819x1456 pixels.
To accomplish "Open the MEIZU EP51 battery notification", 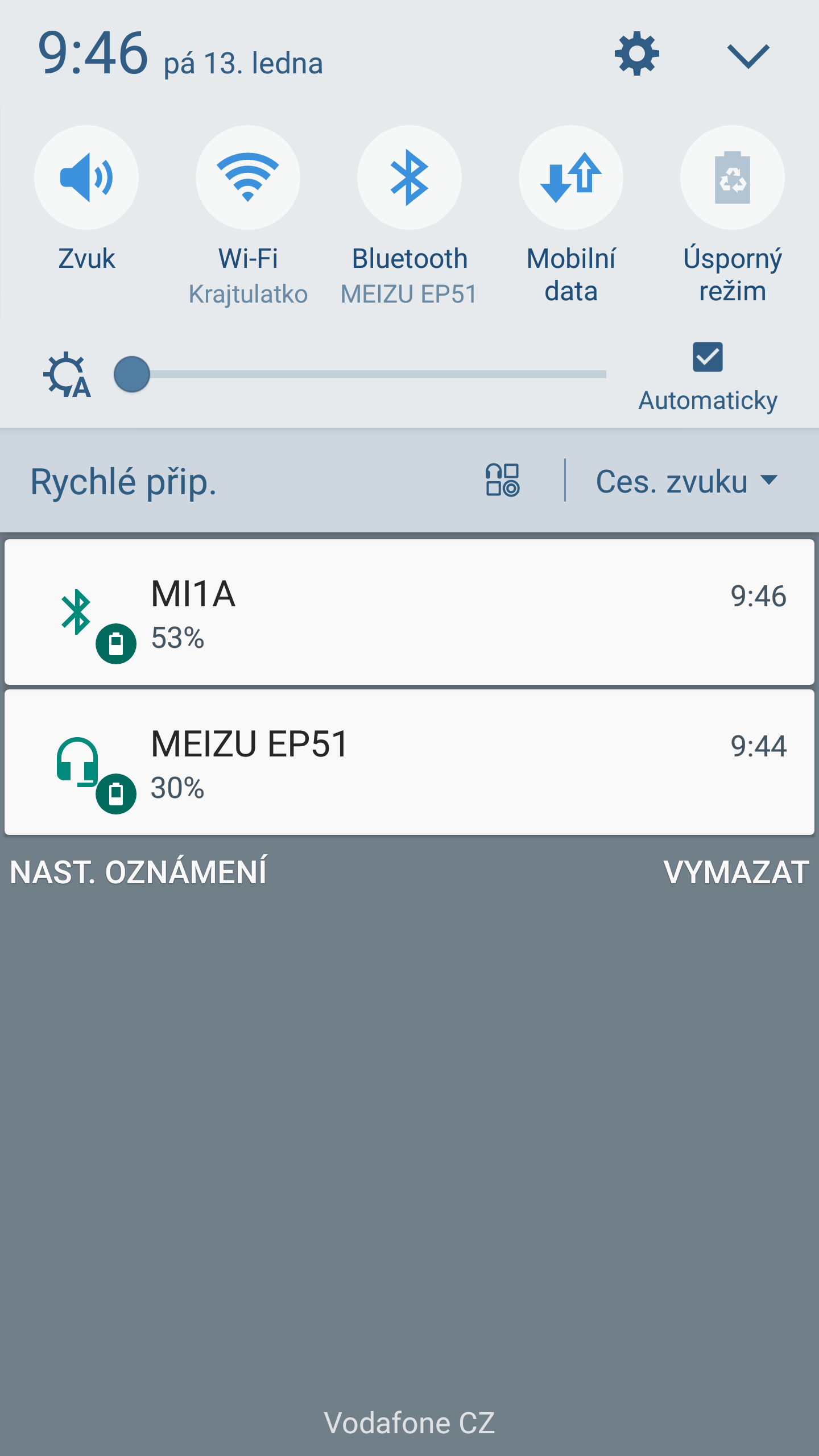I will click(409, 762).
